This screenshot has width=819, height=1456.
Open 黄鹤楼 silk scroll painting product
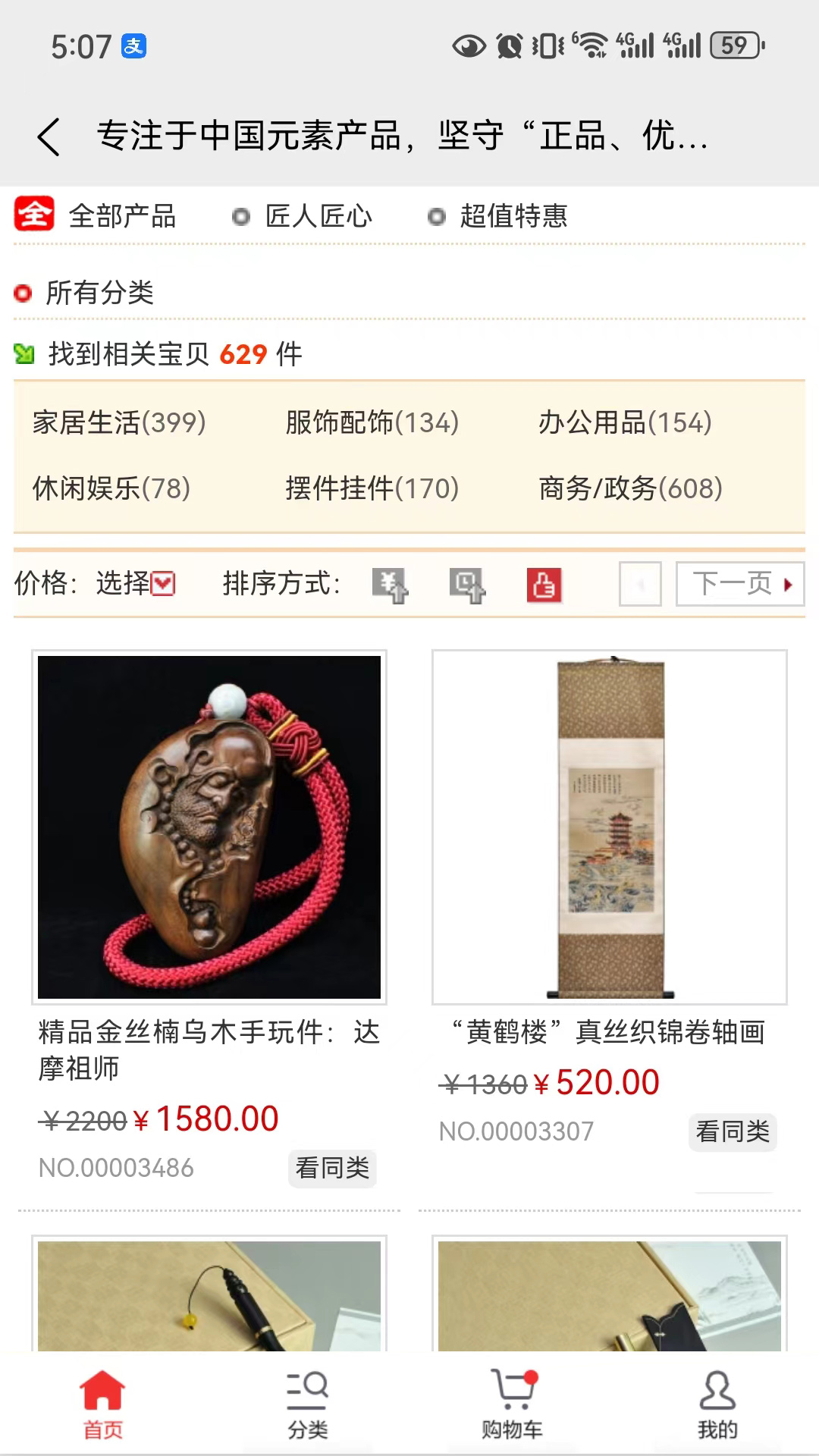tap(610, 827)
